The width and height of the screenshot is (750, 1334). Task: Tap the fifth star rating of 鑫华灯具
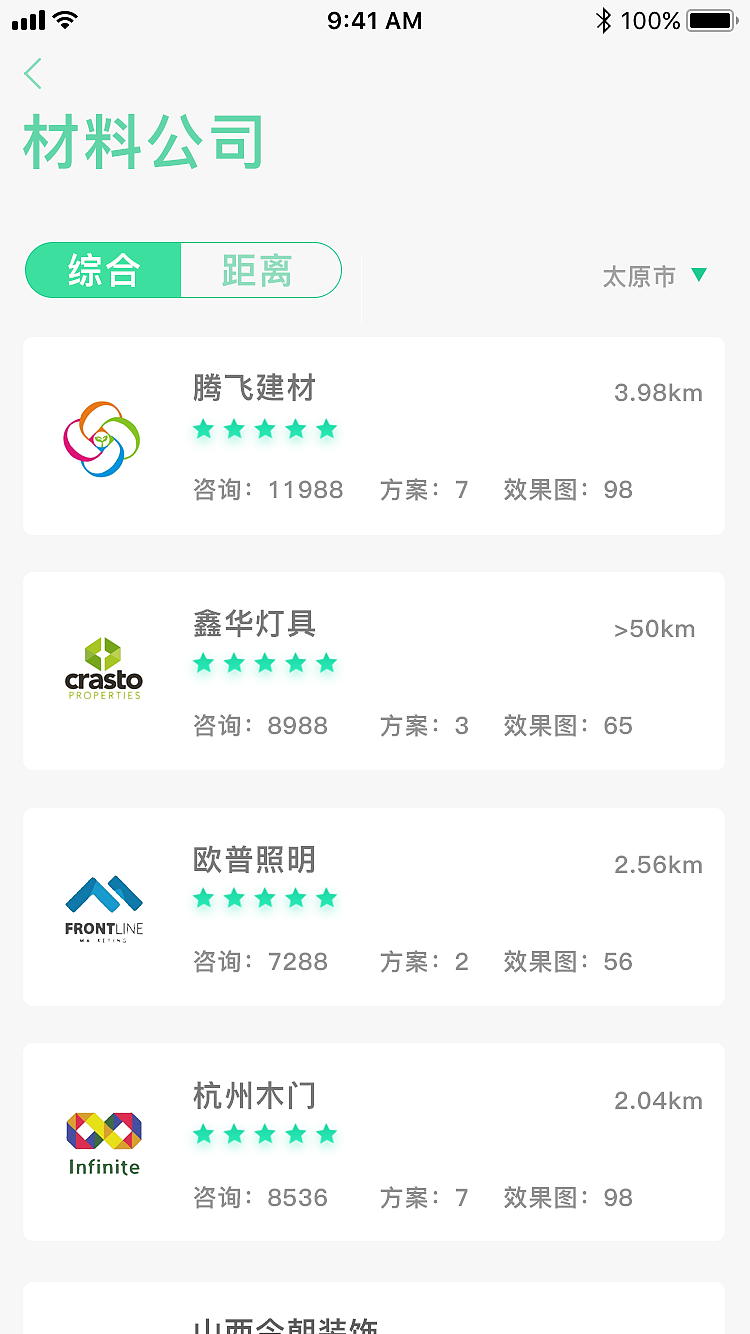click(327, 662)
